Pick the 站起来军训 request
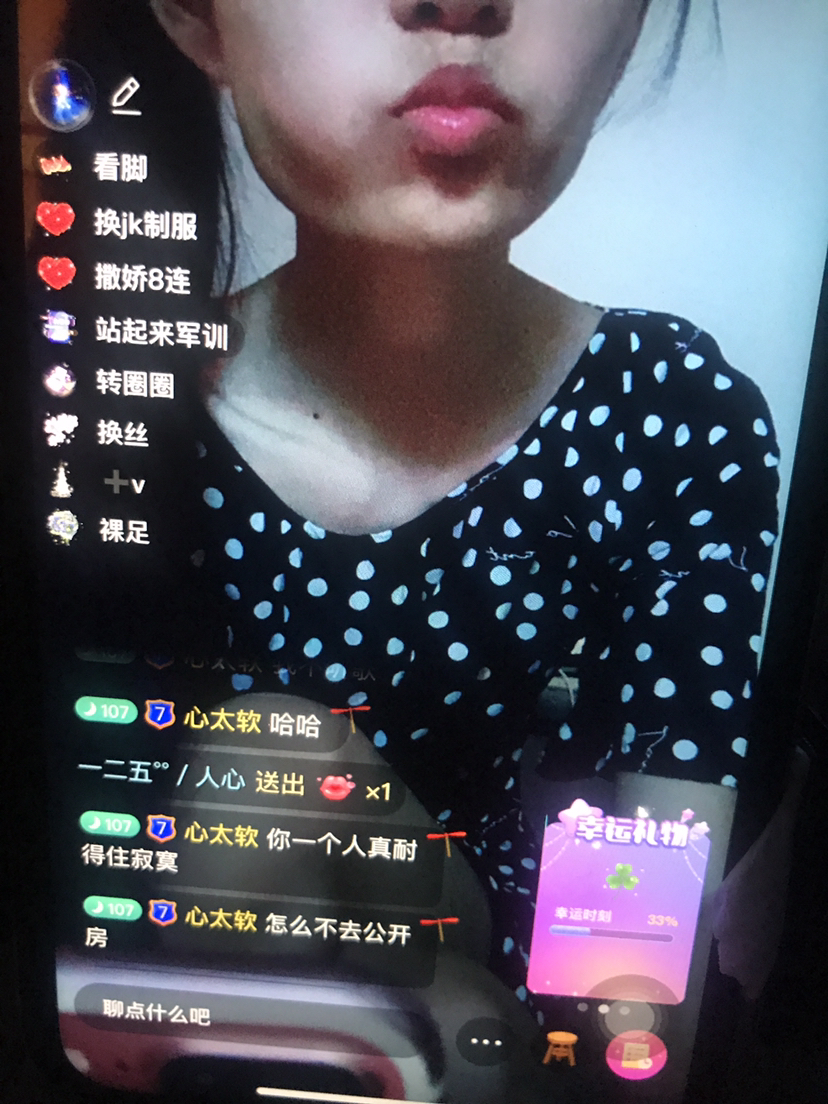 [x=161, y=332]
